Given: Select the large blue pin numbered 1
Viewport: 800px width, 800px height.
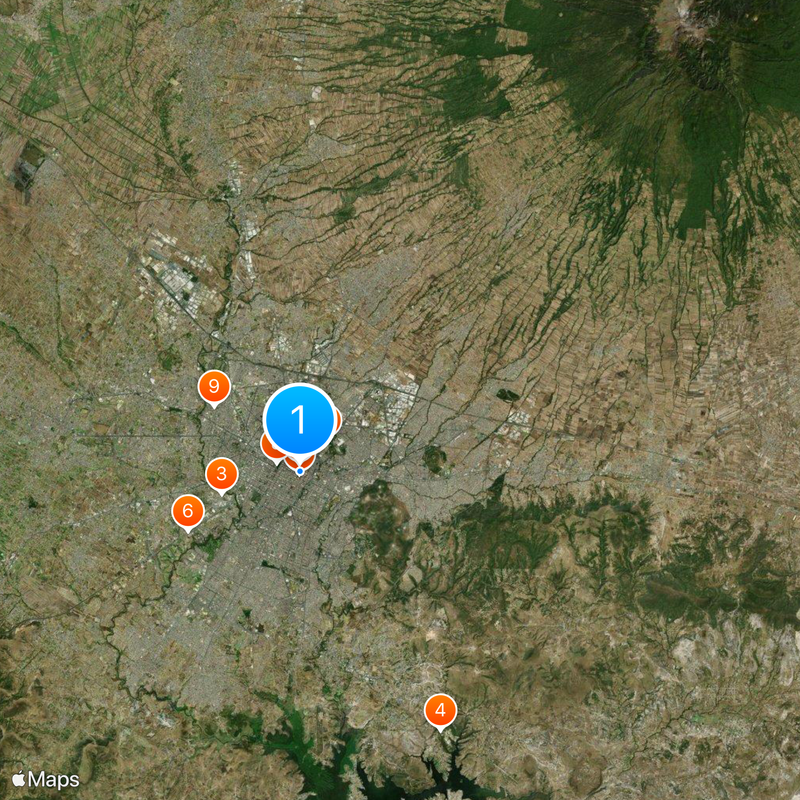Looking at the screenshot, I should pyautogui.click(x=299, y=420).
